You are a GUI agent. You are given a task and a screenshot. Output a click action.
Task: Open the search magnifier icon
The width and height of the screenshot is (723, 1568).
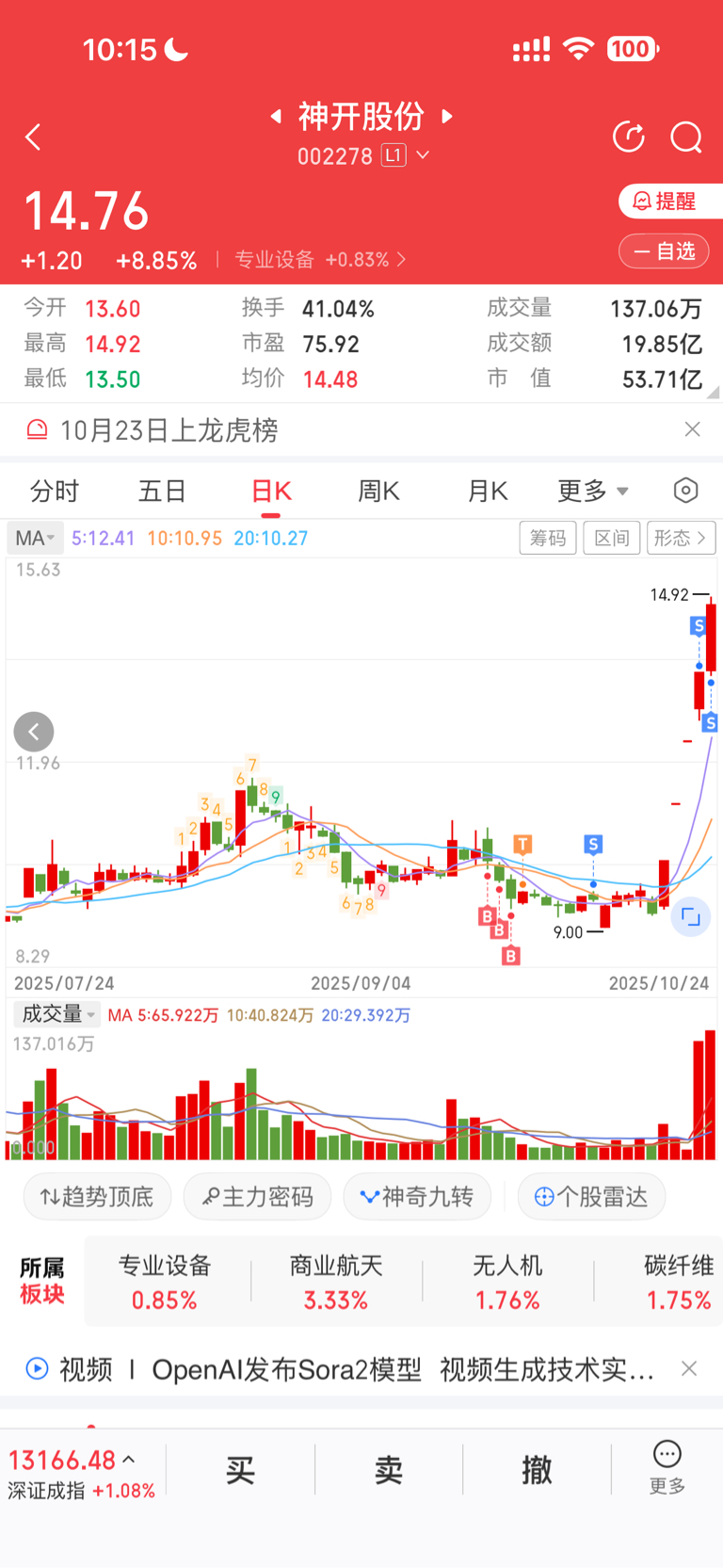coord(685,137)
